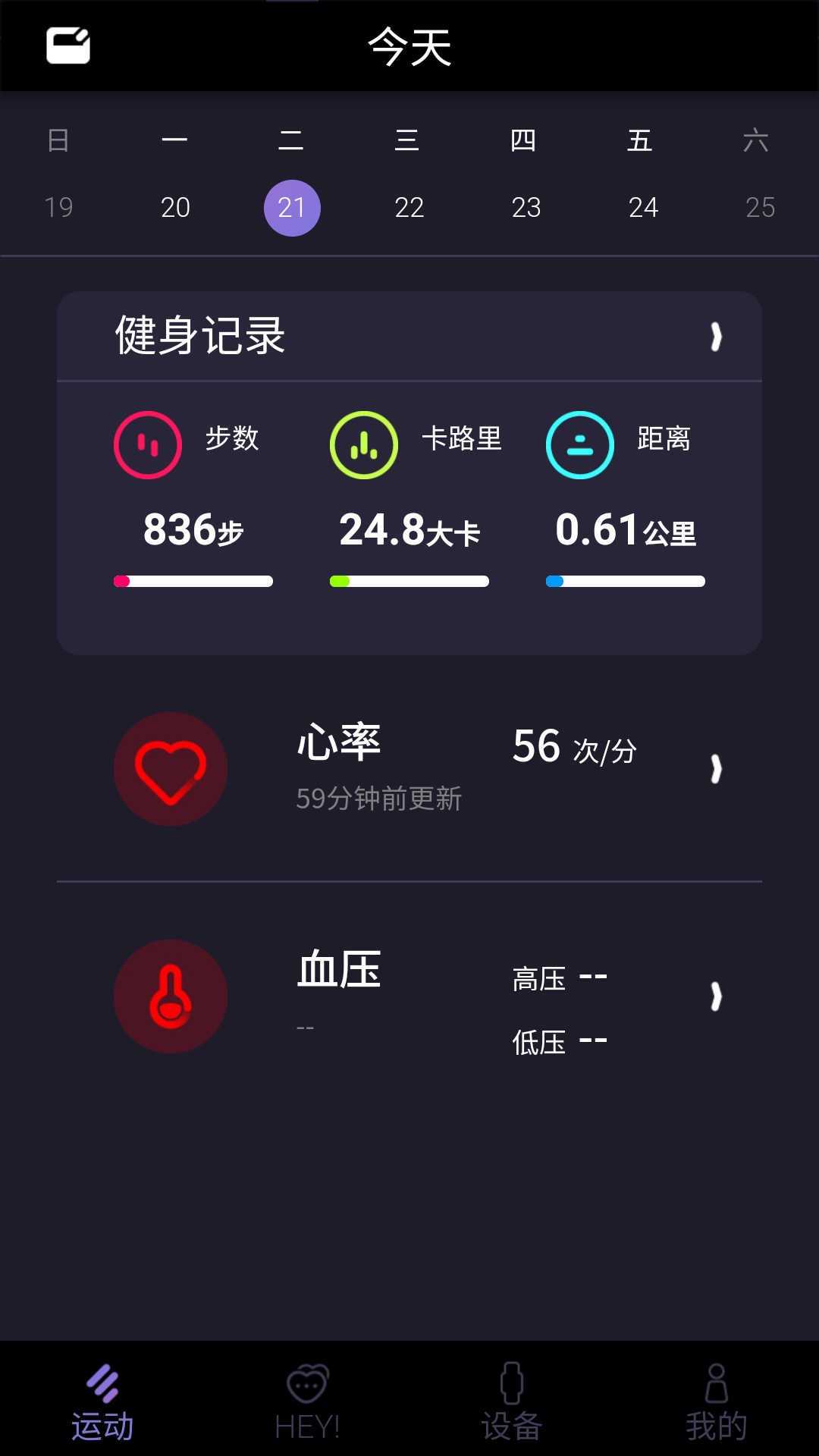Select date 24 in the week strip
Image resolution: width=819 pixels, height=1456 pixels.
643,208
